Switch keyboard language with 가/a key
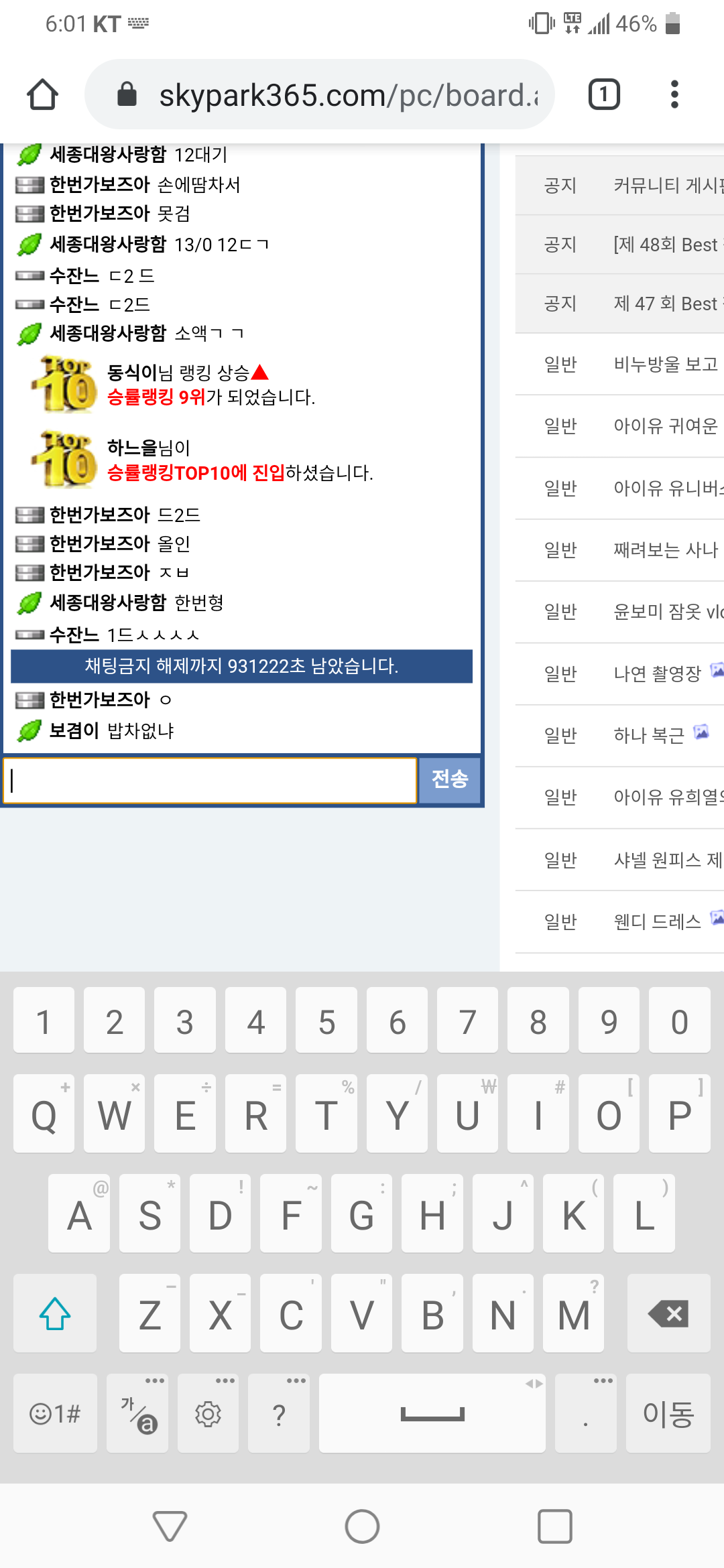724x1568 pixels. (138, 1414)
